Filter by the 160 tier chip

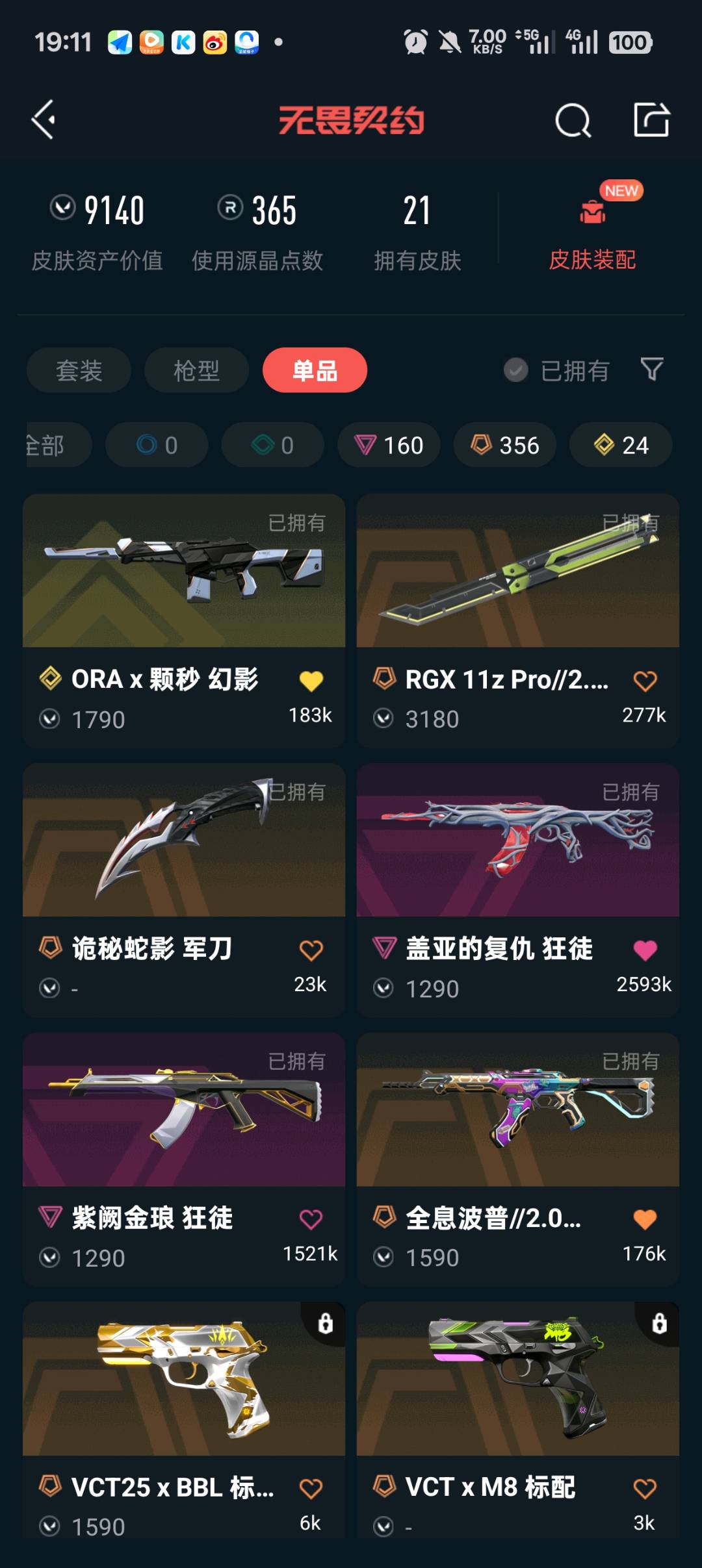point(389,445)
